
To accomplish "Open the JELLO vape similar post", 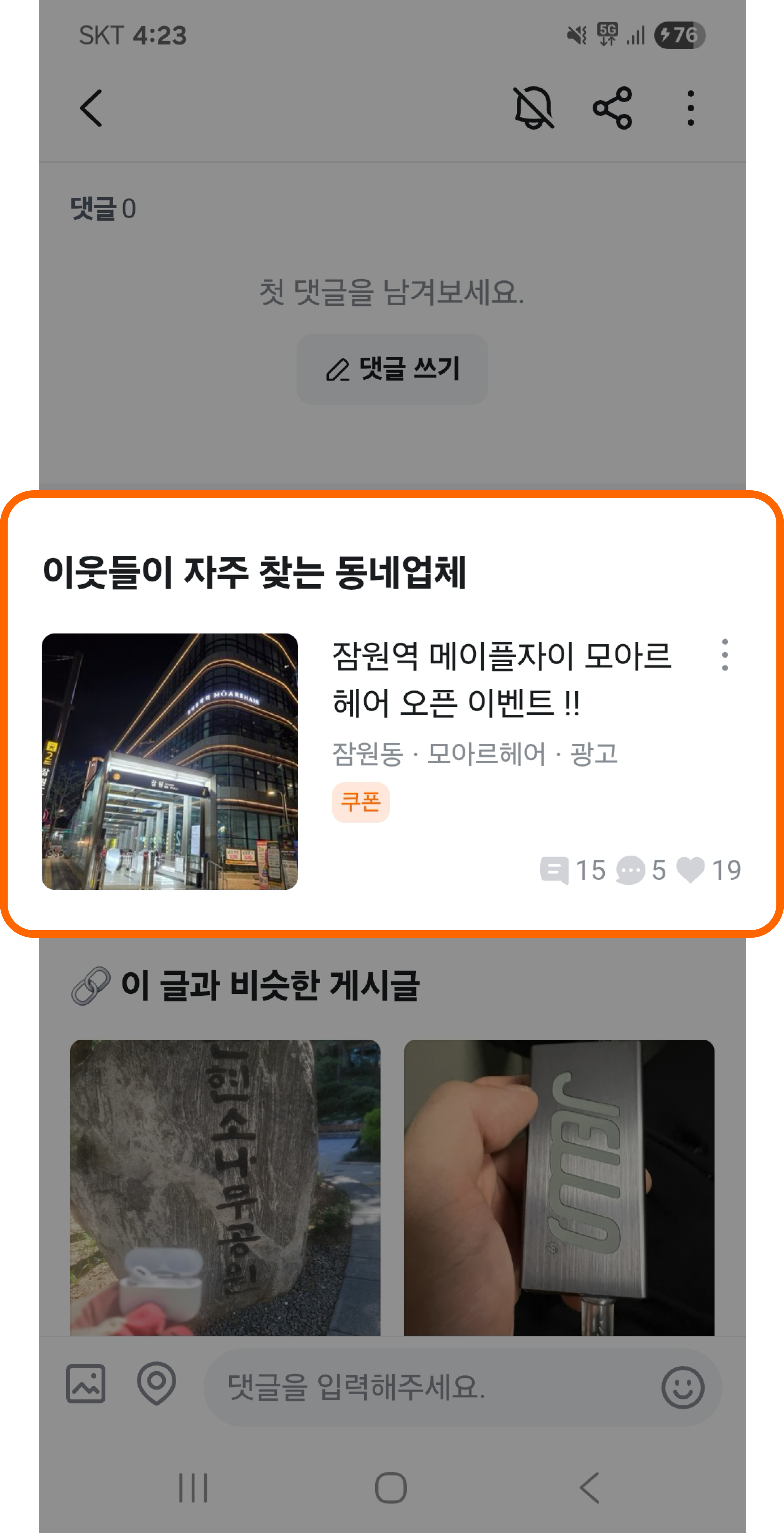I will click(x=559, y=1187).
